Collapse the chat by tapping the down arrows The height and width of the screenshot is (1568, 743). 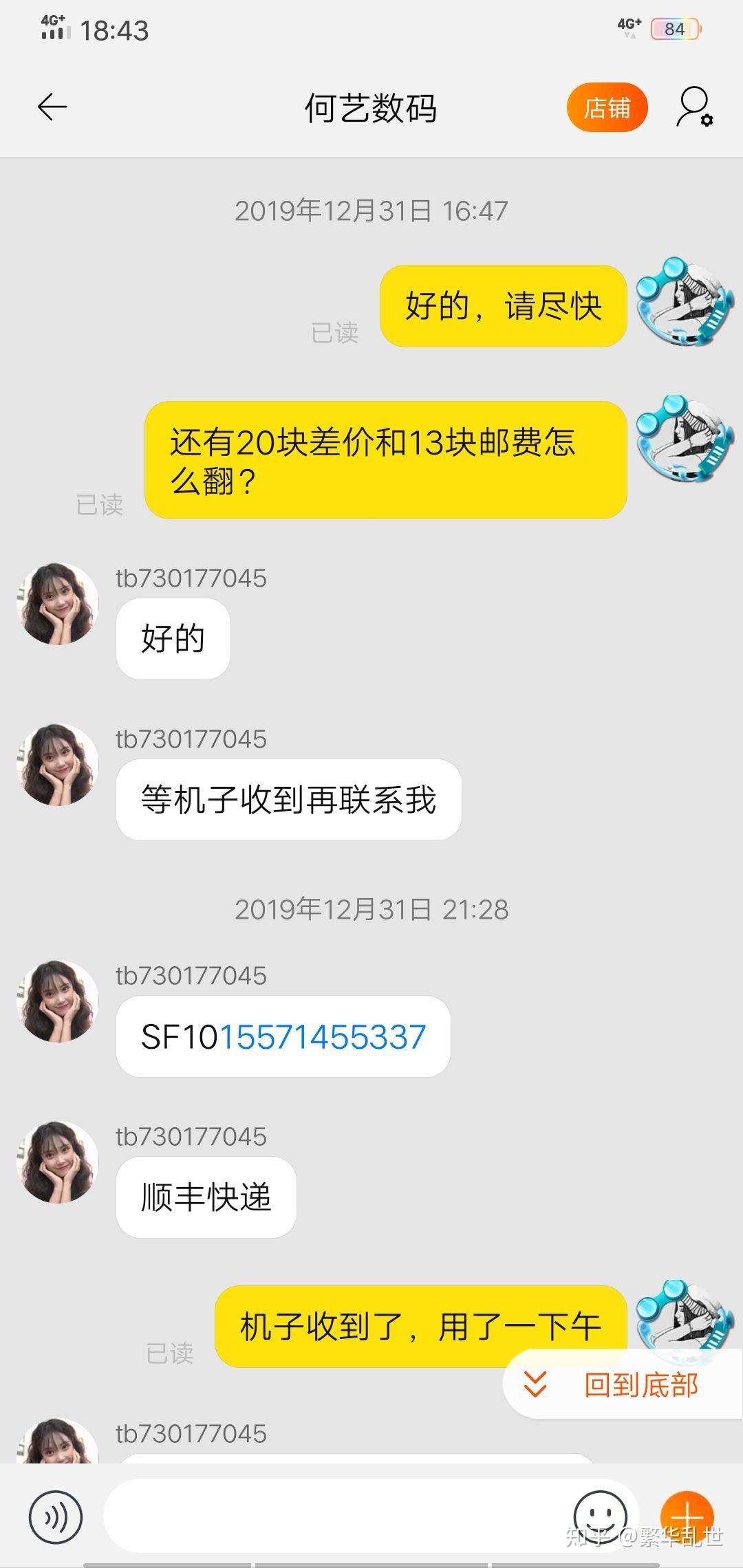[x=537, y=1384]
